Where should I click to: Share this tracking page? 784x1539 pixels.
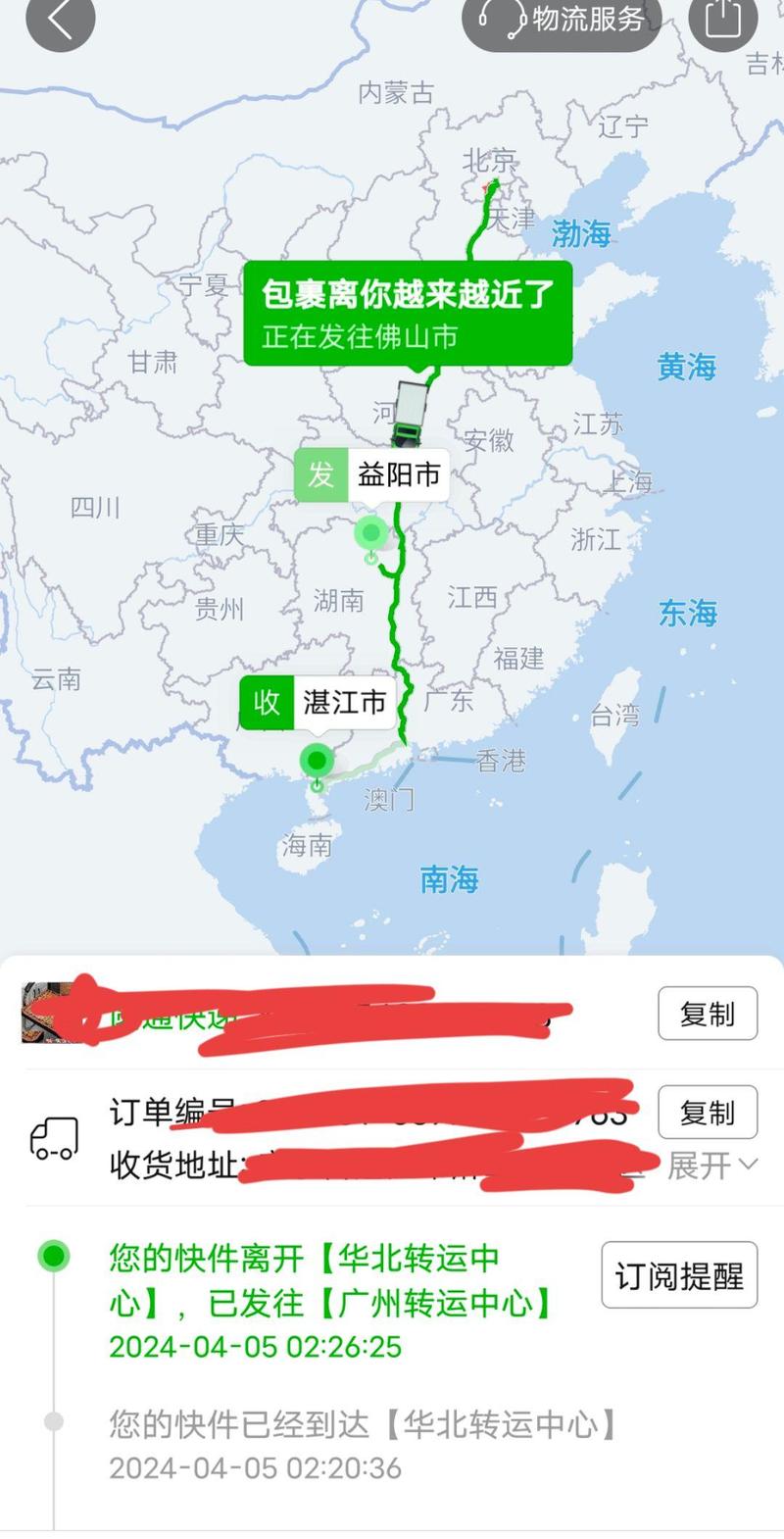coord(723,19)
